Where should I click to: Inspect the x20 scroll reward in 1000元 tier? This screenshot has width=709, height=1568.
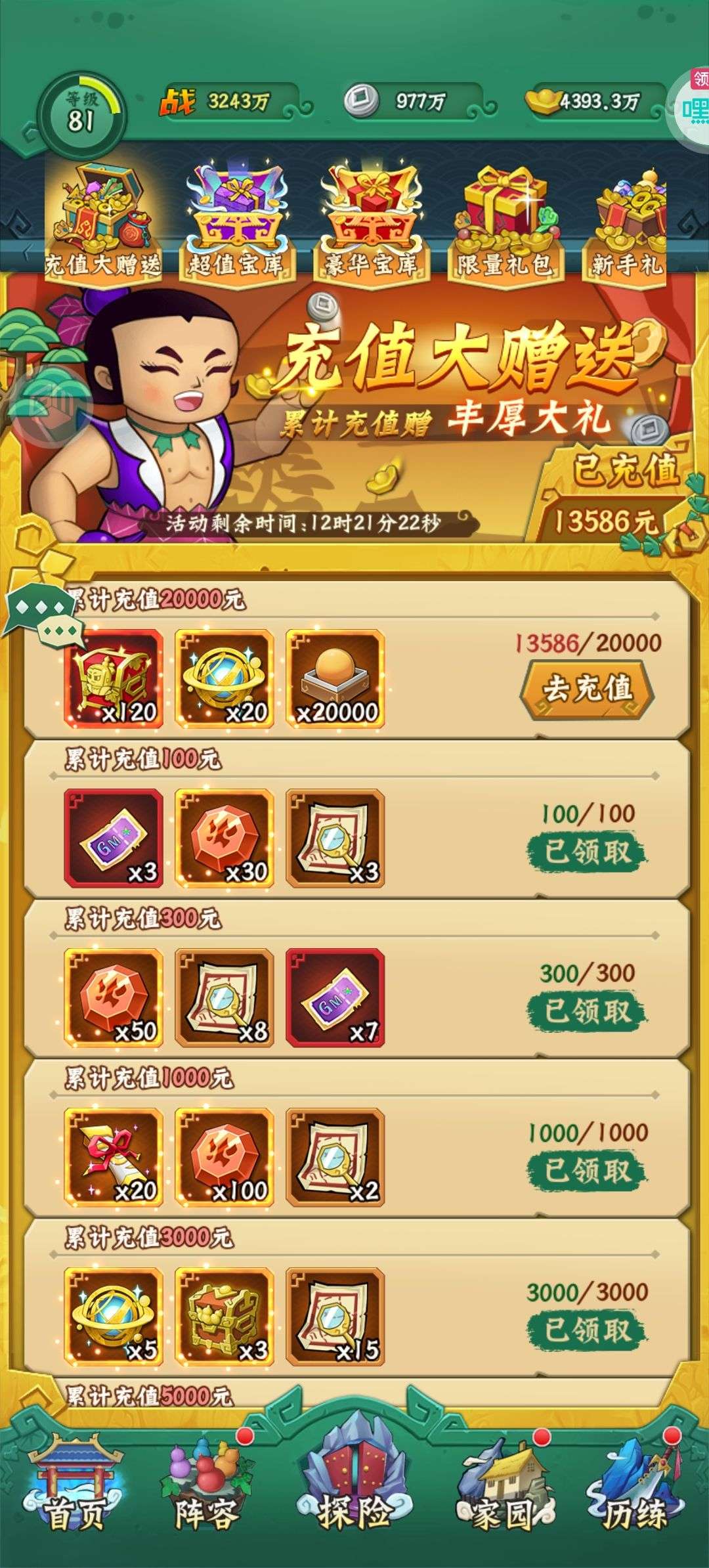click(114, 1157)
